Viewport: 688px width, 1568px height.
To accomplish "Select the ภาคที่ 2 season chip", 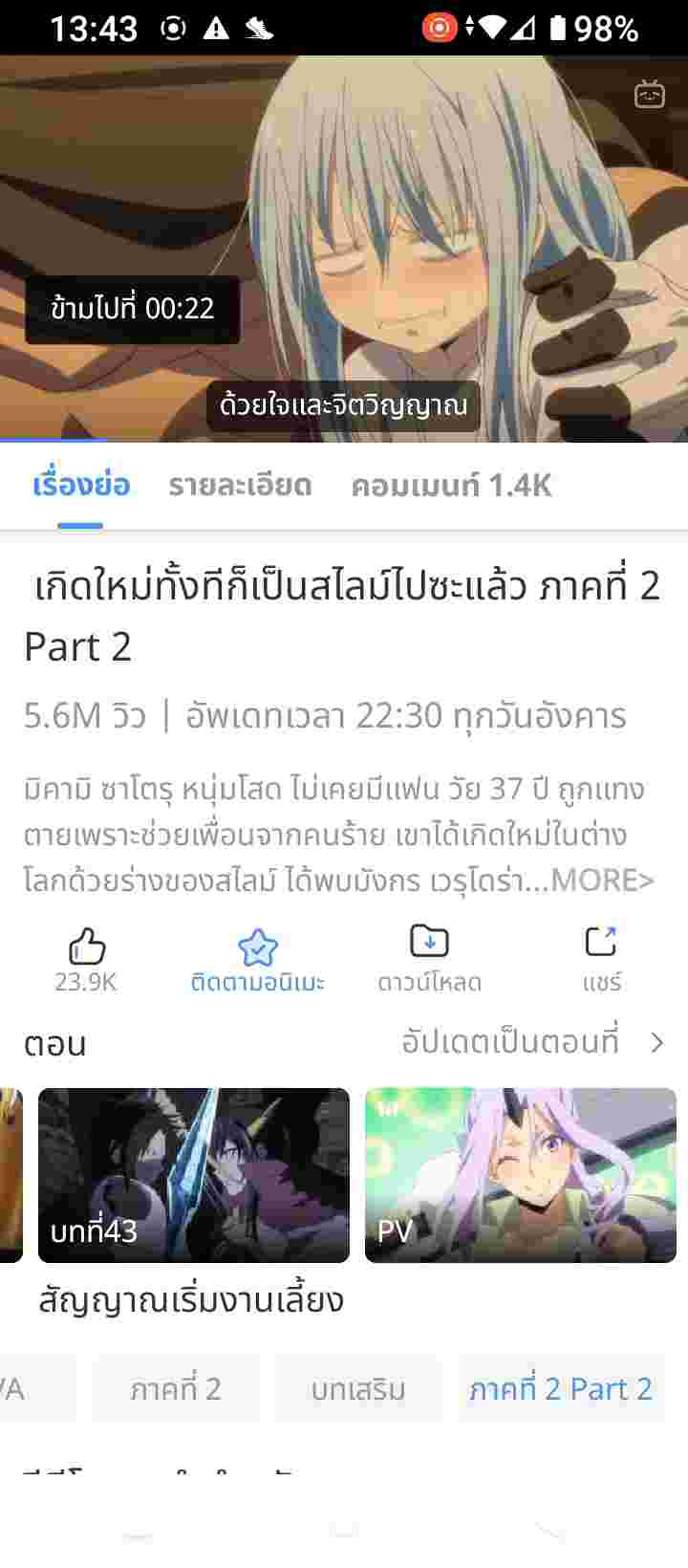I will 176,1389.
